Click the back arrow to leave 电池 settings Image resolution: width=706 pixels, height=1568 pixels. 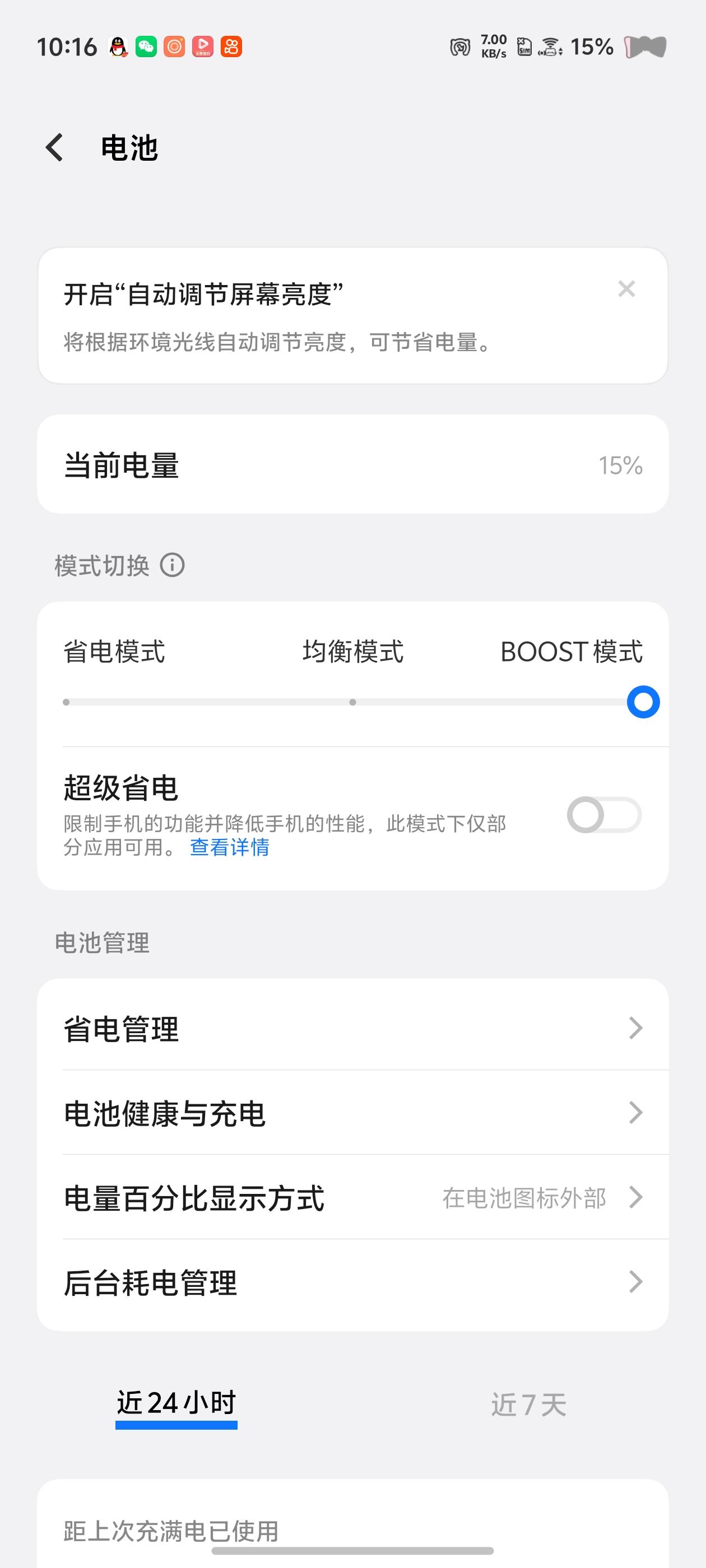(x=54, y=148)
